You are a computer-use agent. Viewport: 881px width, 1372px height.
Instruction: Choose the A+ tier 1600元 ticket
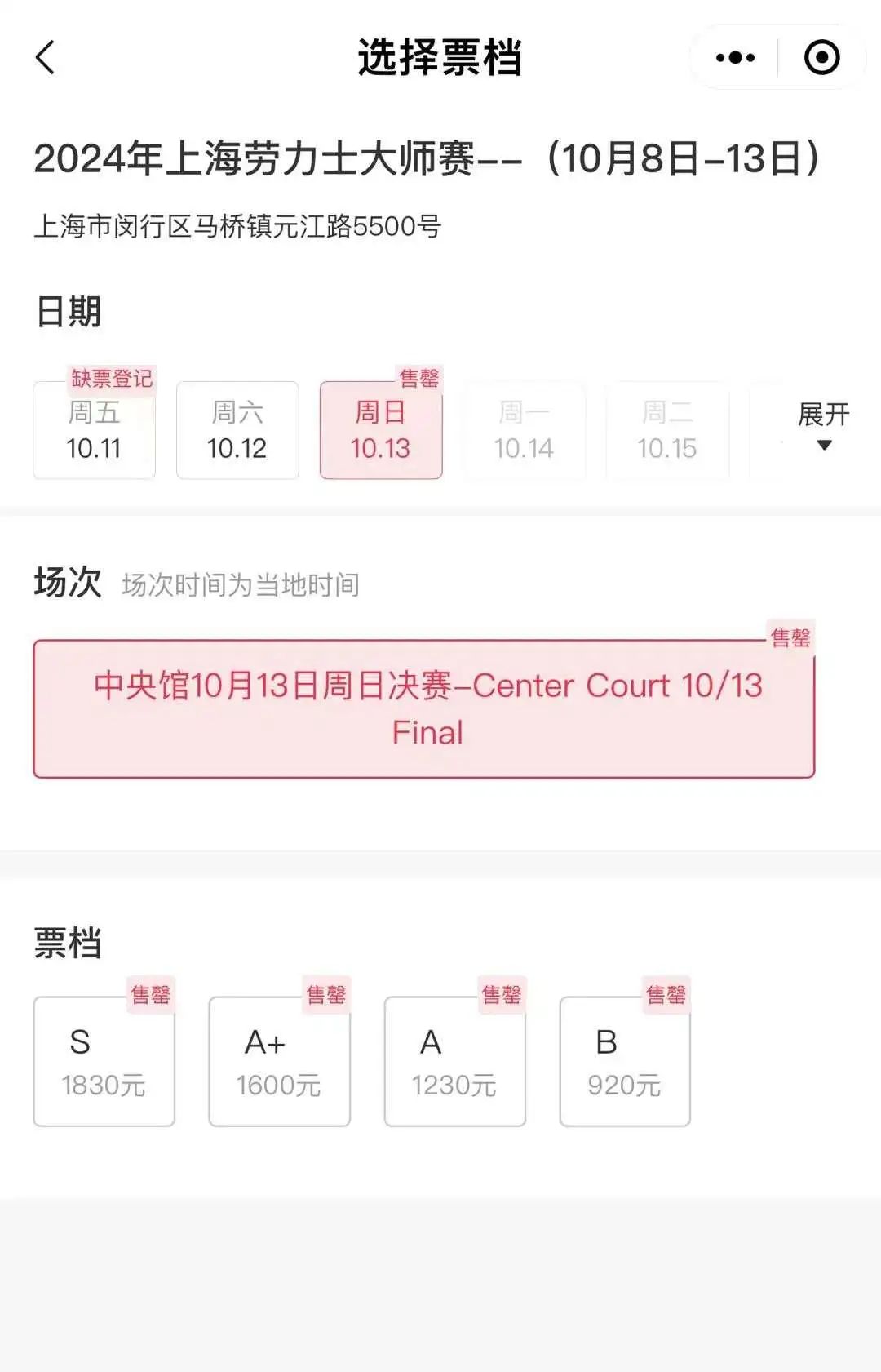tap(280, 1062)
